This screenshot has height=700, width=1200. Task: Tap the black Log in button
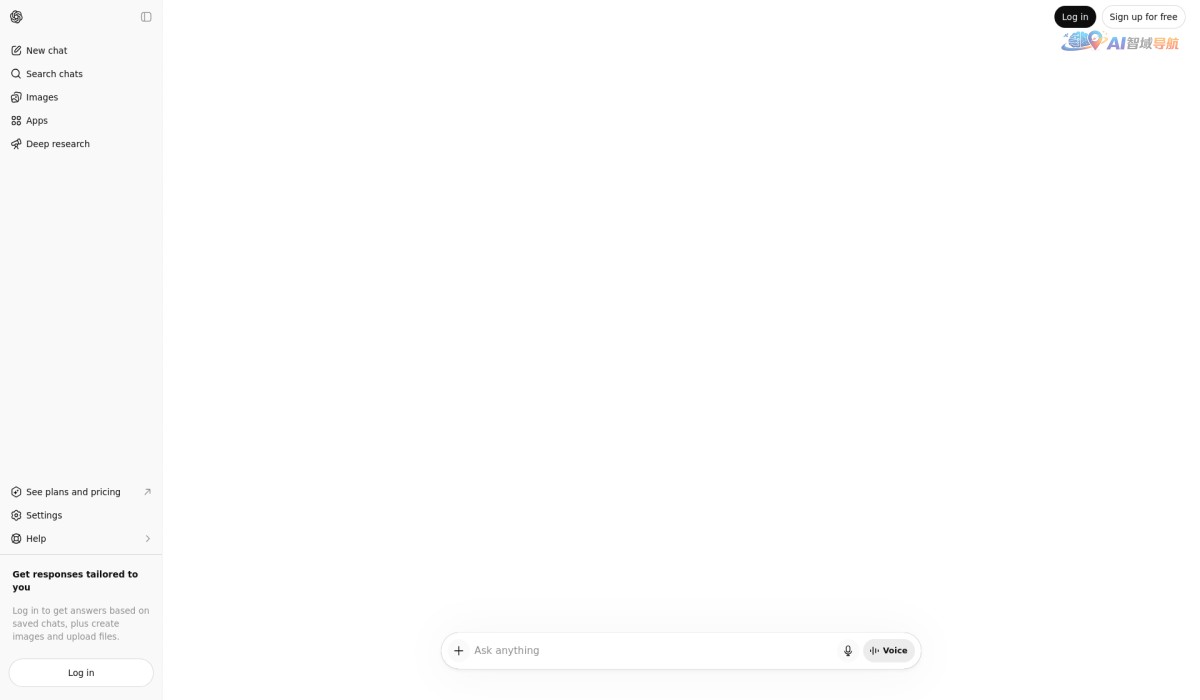click(1075, 17)
